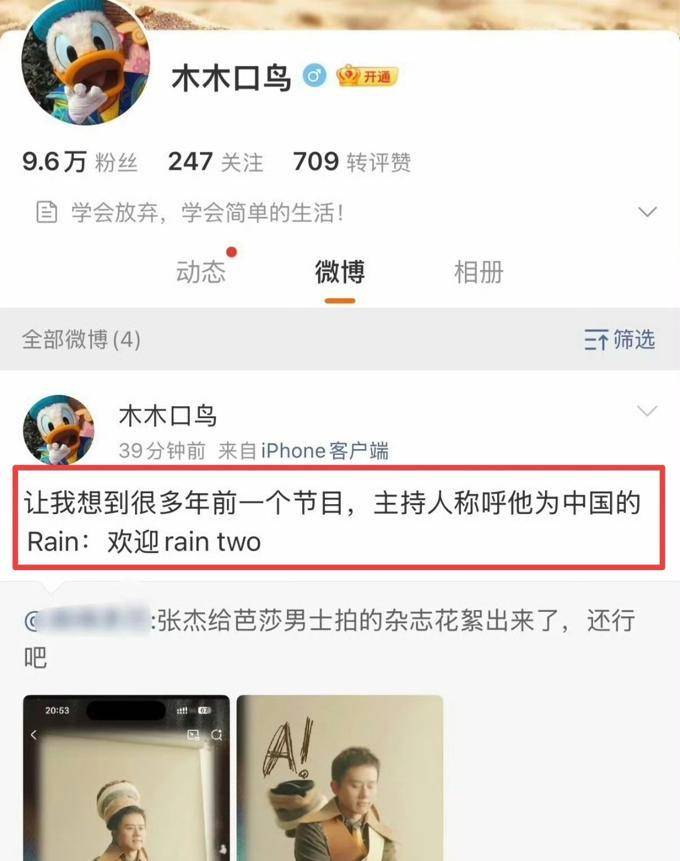View the 9.6万 粉丝 followers list
Viewport: 680px width, 861px height.
click(x=80, y=162)
